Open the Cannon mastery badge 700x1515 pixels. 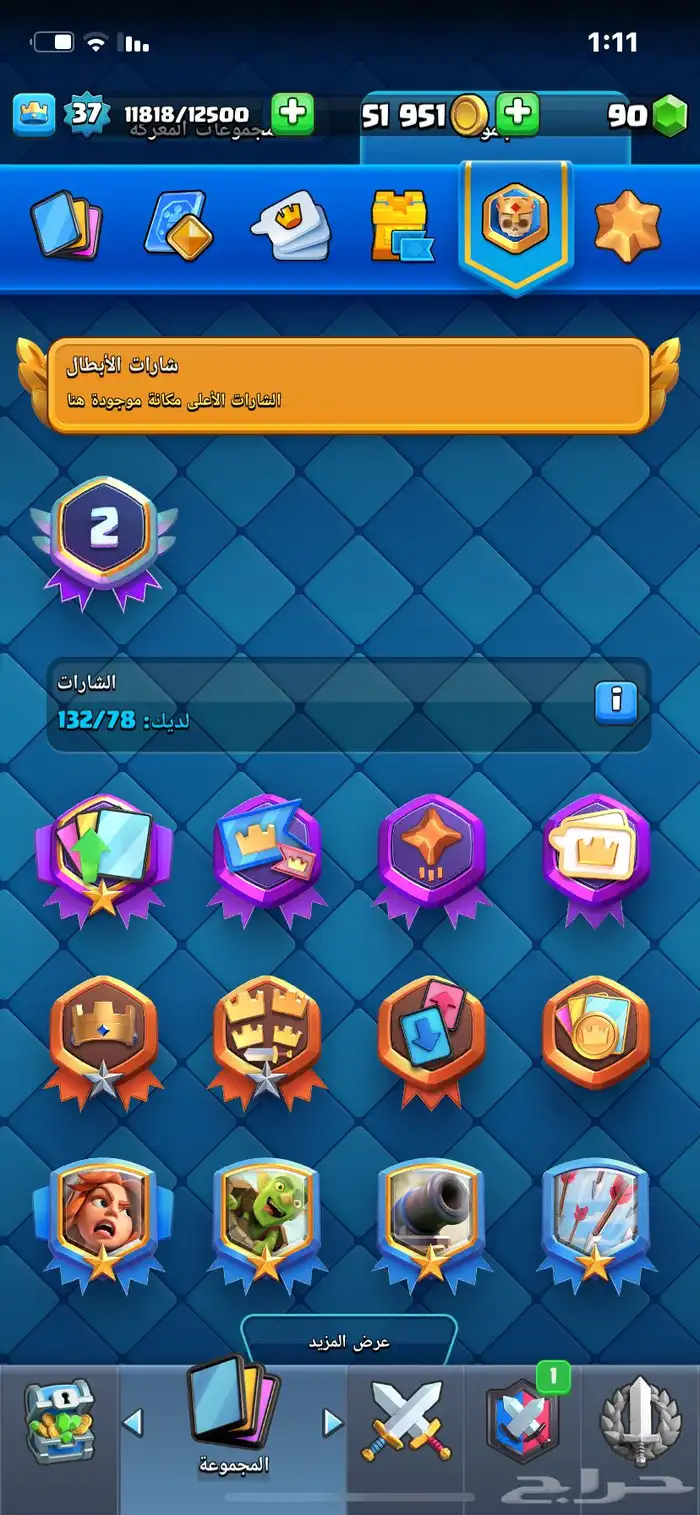pos(431,1222)
